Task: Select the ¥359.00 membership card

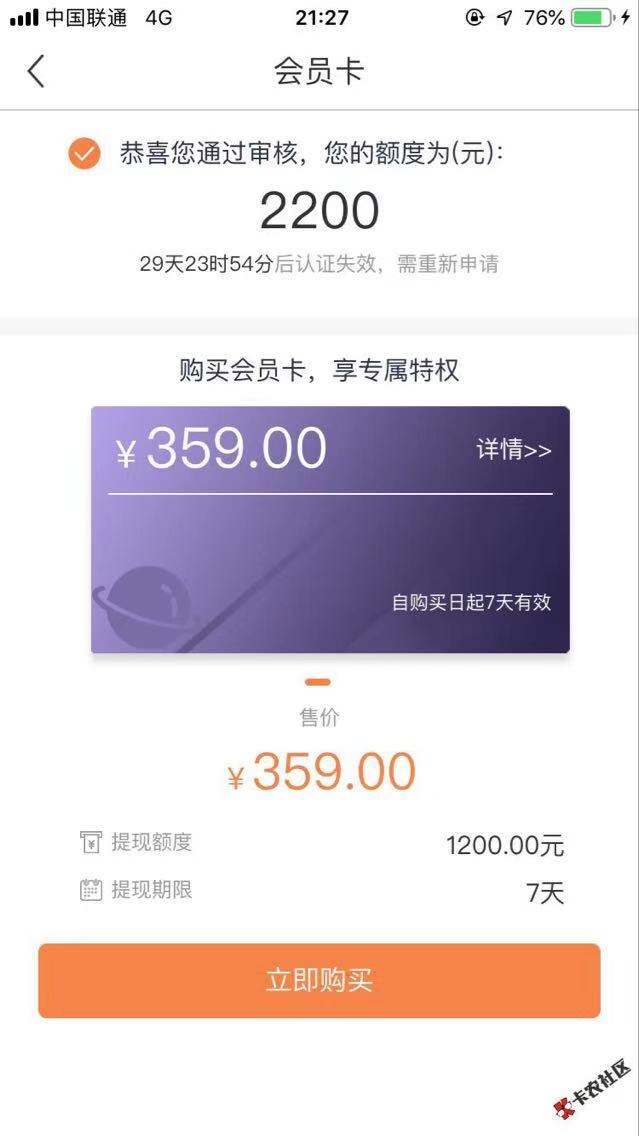Action: [x=330, y=530]
